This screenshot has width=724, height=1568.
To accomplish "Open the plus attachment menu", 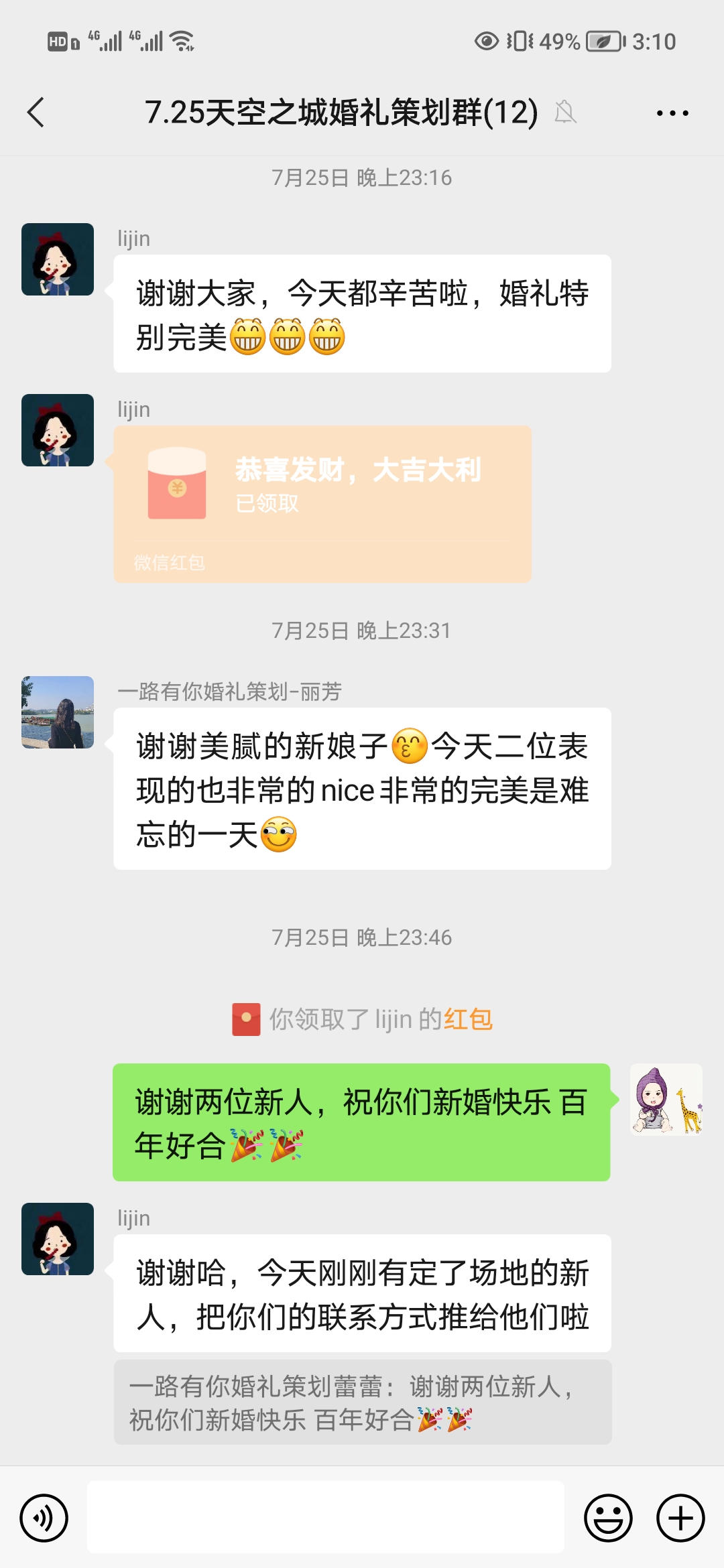I will coord(680,1518).
